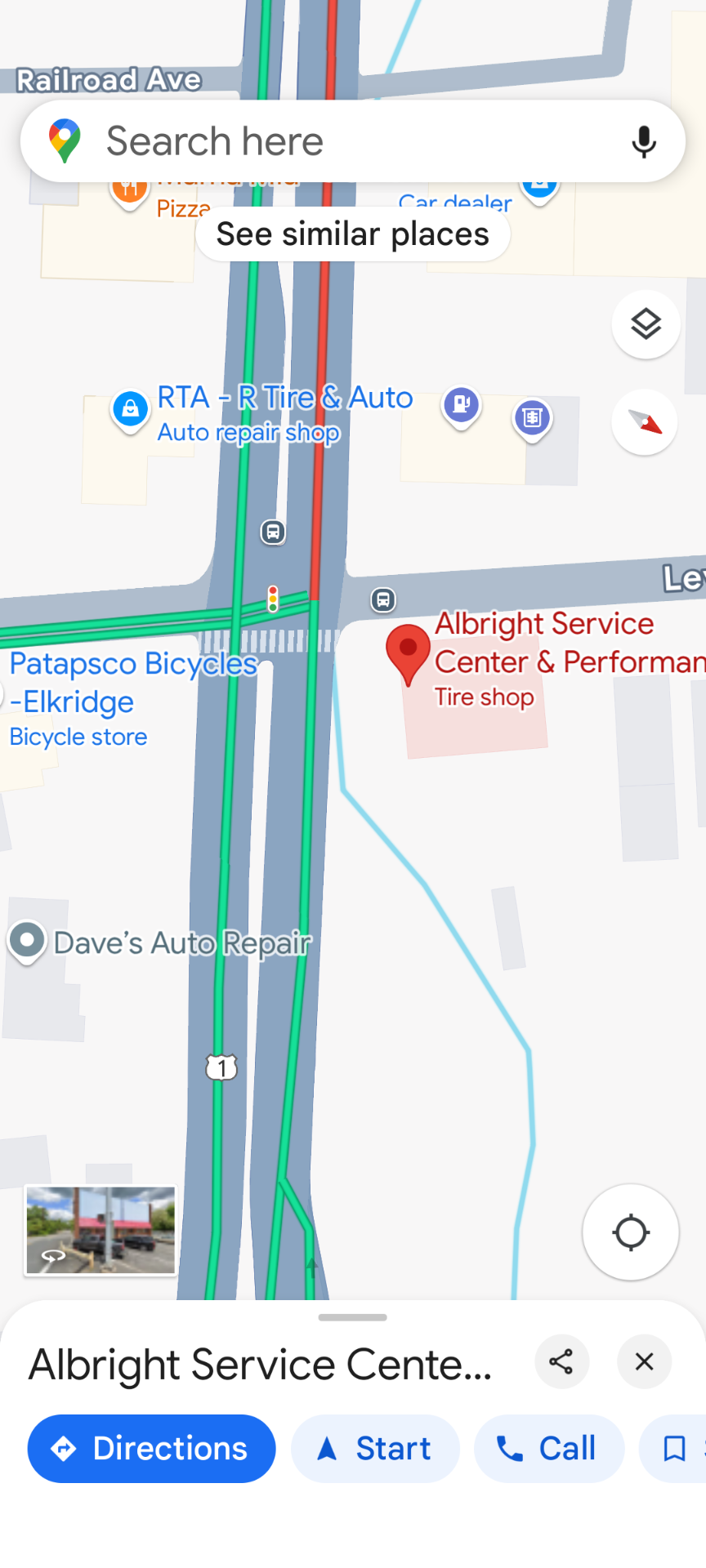Select Patapsco Bicycles-Elkridge on the map

click(132, 683)
